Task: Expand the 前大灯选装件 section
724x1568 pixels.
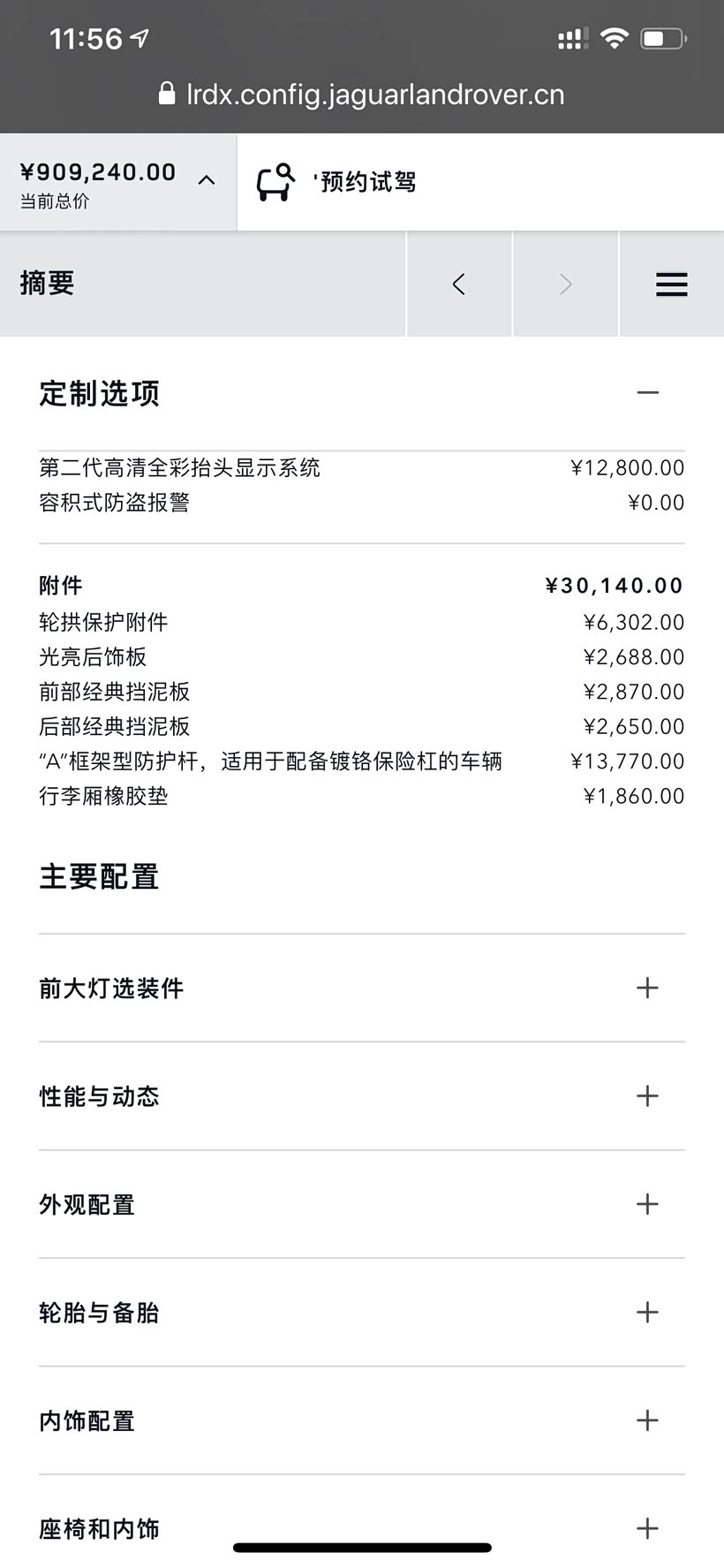Action: coord(647,988)
